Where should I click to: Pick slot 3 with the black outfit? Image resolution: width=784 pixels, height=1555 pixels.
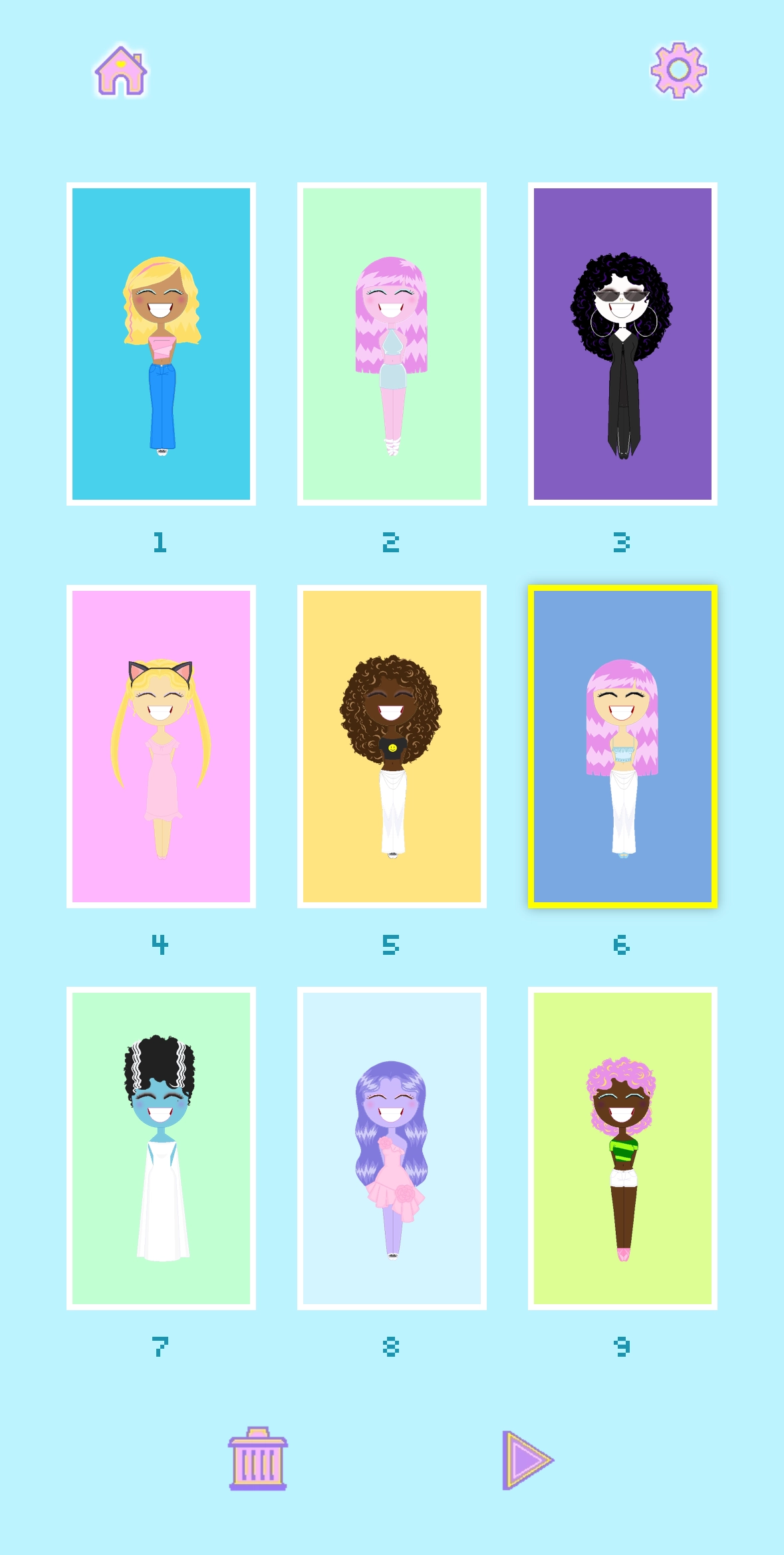click(622, 344)
